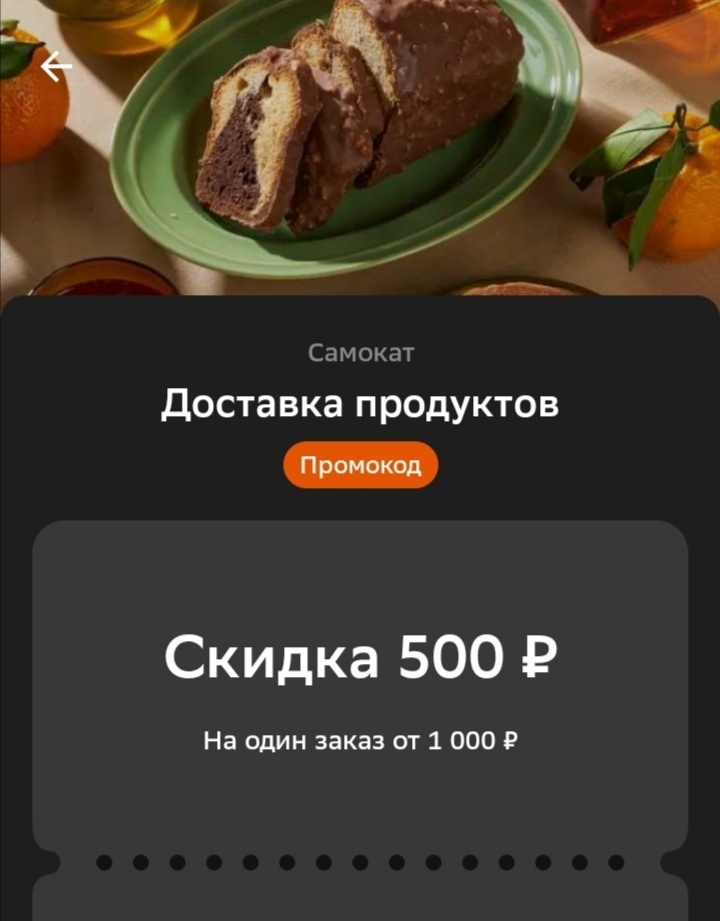720x921 pixels.
Task: Switch to the Доставка продуктов section
Action: tap(362, 403)
